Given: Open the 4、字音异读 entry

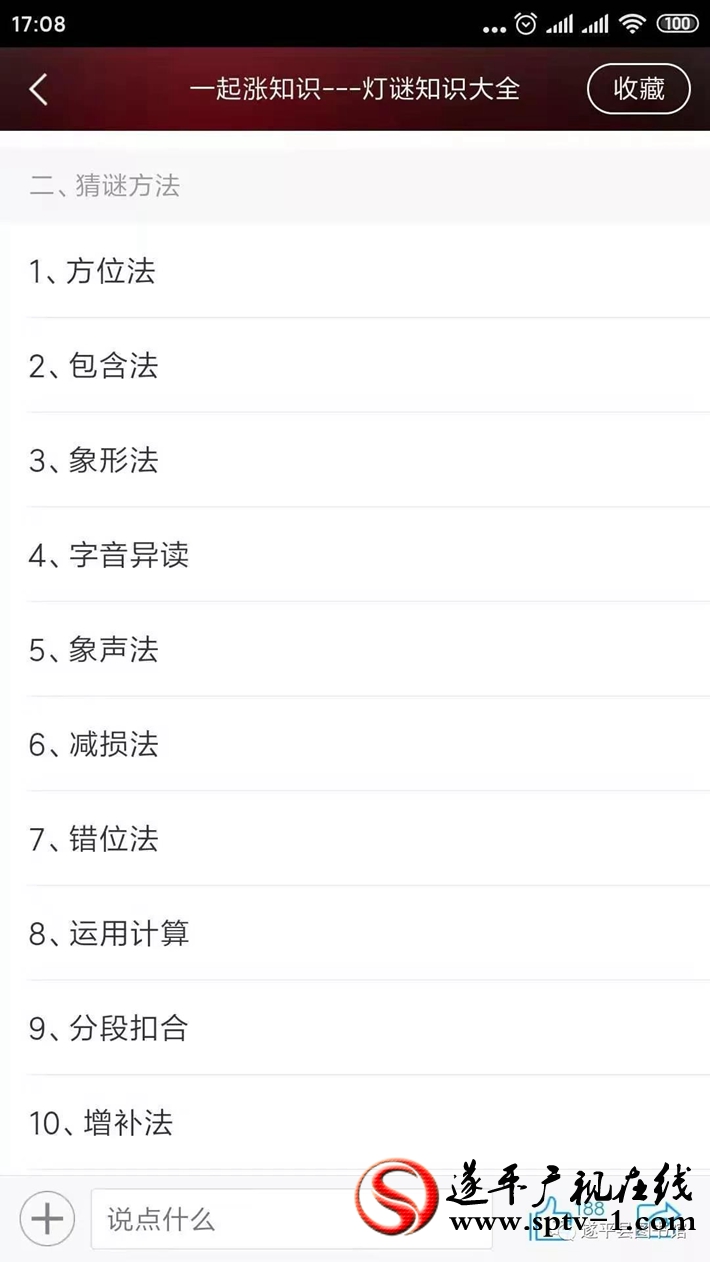Looking at the screenshot, I should point(355,555).
